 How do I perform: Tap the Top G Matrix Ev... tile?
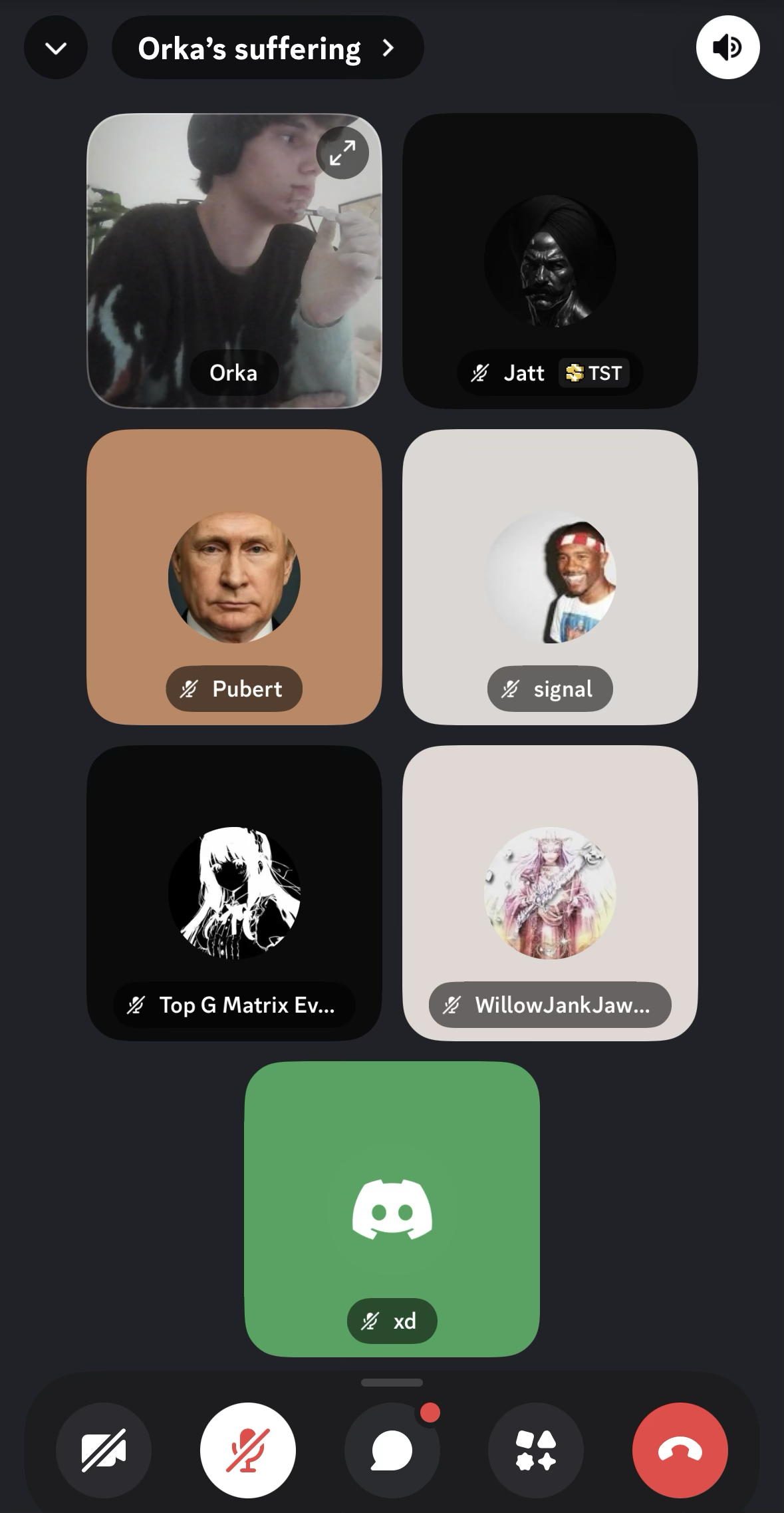(234, 892)
